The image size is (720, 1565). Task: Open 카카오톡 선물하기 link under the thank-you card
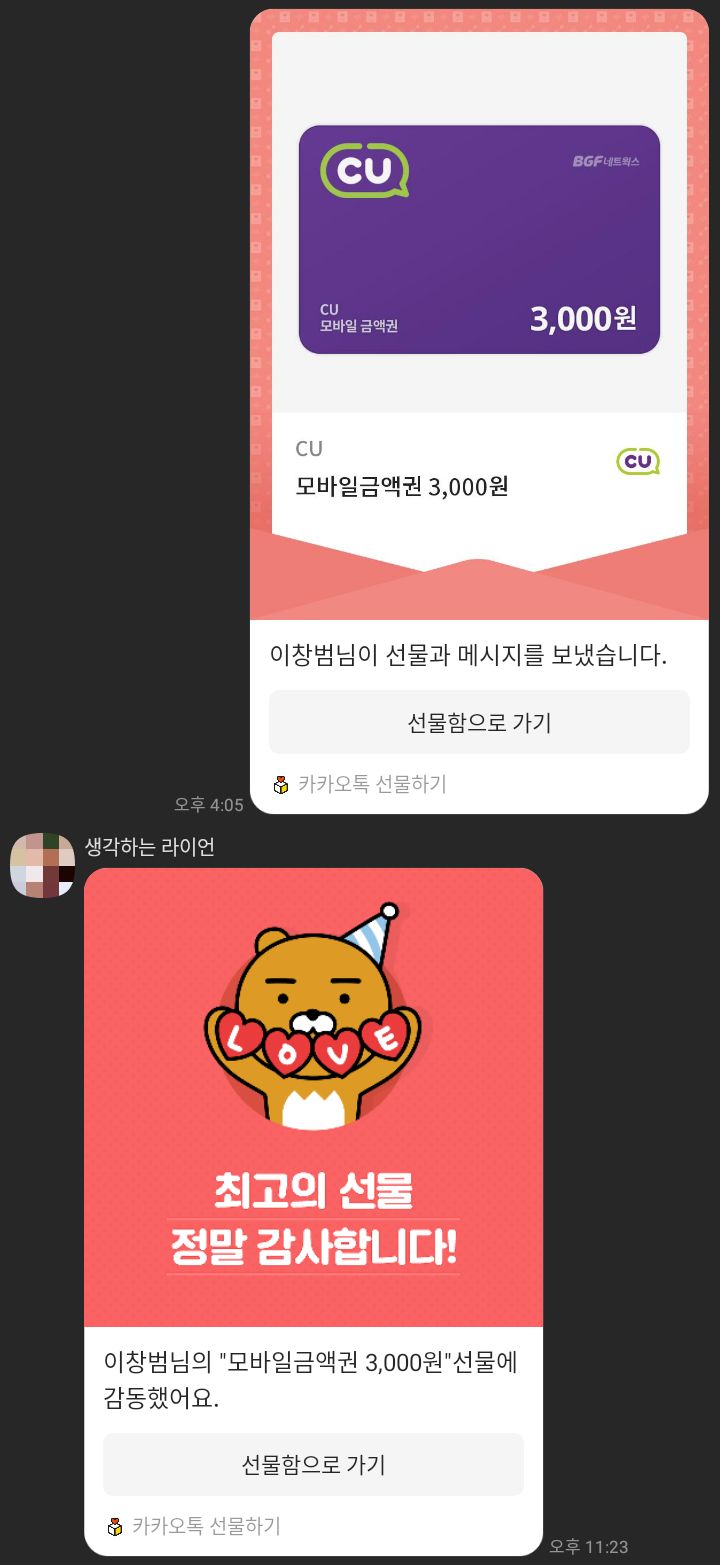(194, 1527)
